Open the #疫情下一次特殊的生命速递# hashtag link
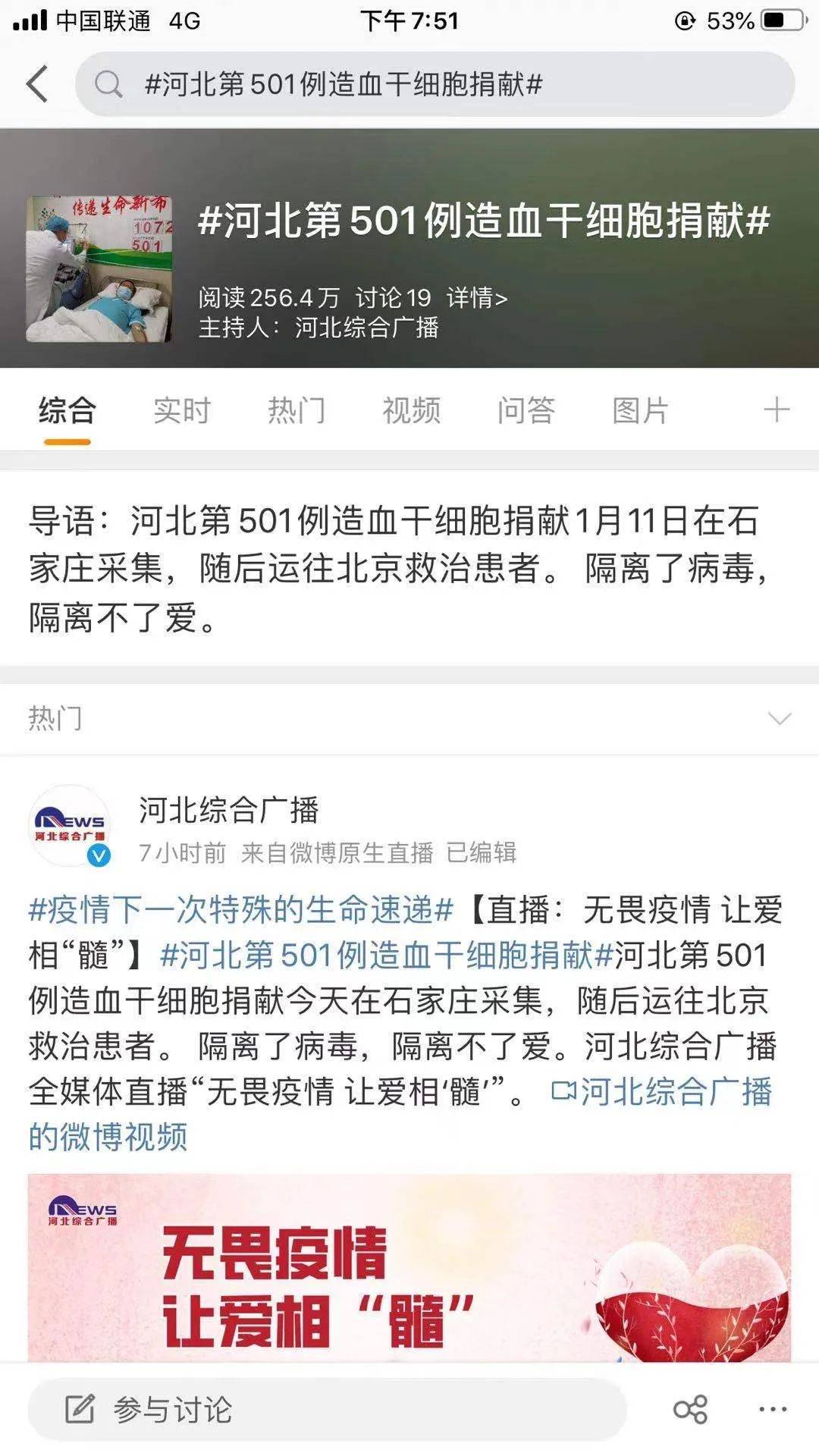 (x=240, y=909)
